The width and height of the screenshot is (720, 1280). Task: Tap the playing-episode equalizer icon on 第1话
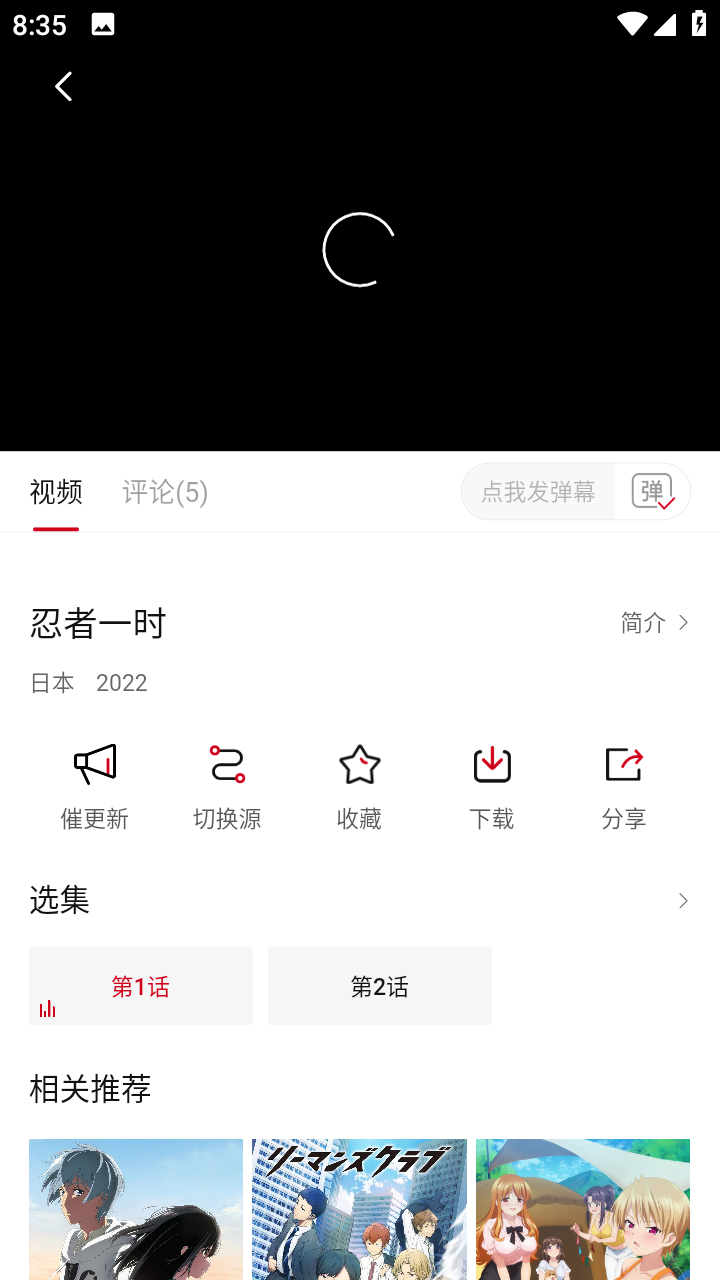click(48, 1008)
